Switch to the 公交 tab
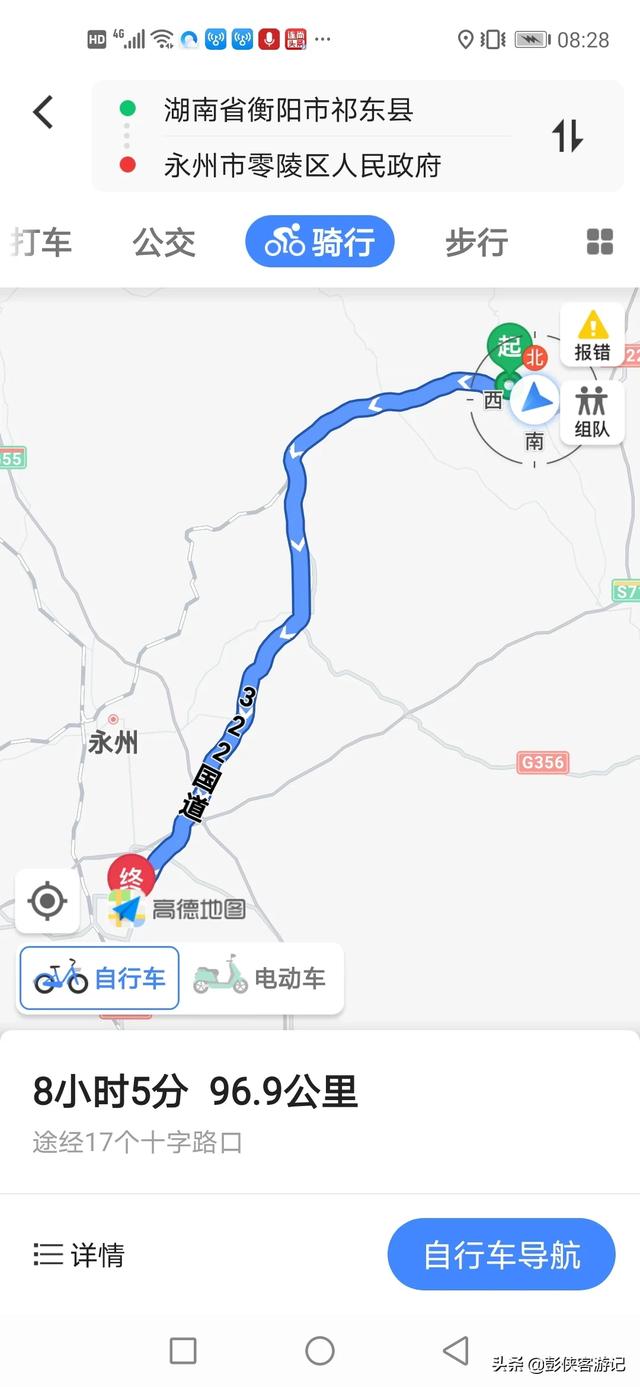This screenshot has height=1387, width=640. point(164,242)
